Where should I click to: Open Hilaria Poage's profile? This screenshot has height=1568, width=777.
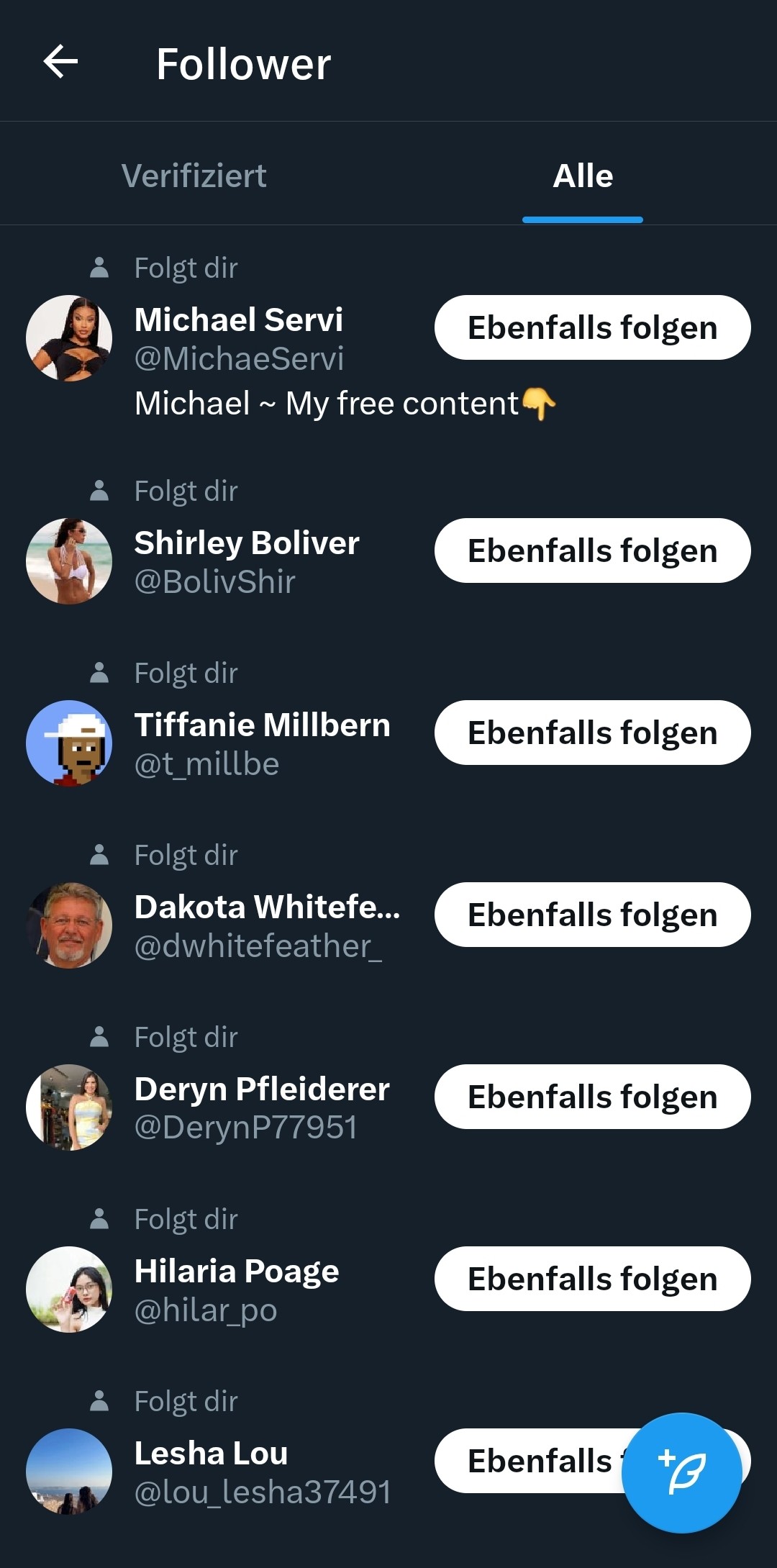click(x=236, y=1272)
